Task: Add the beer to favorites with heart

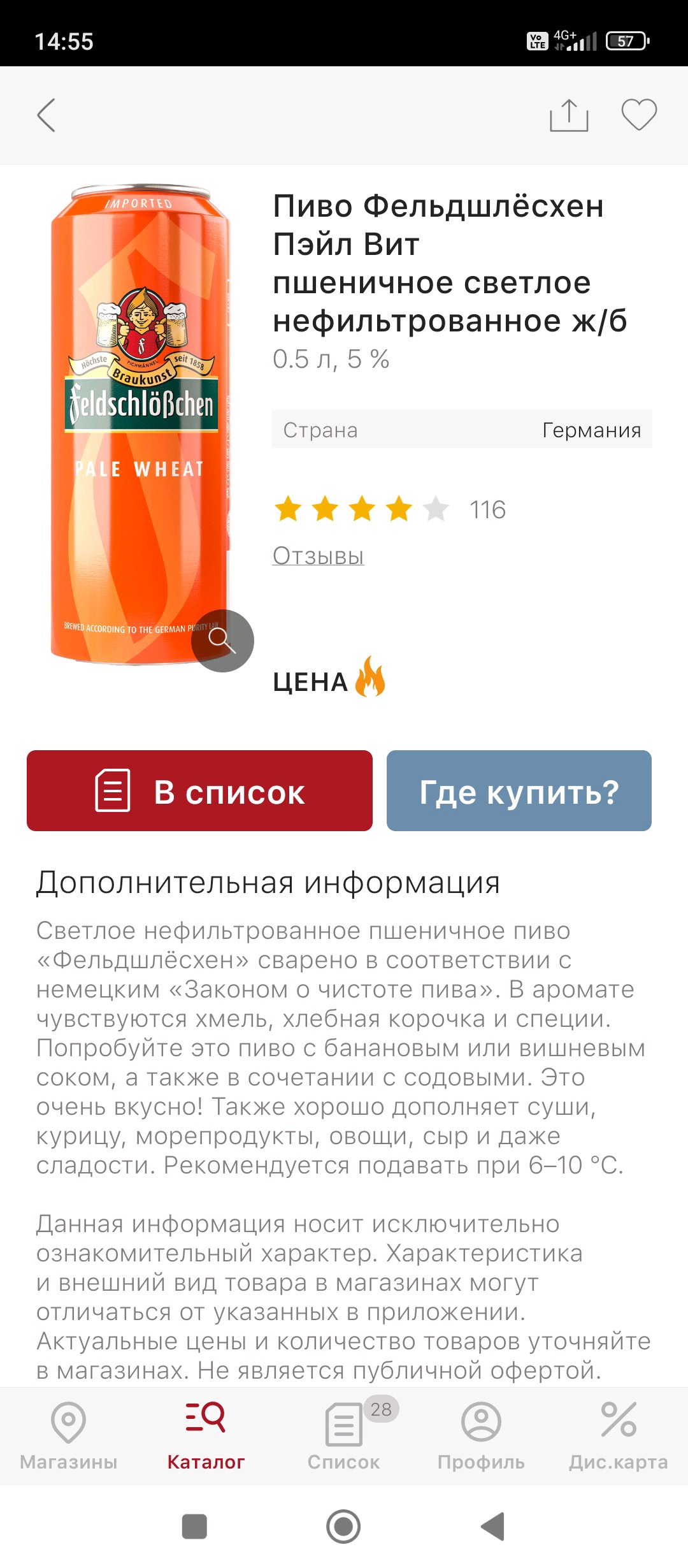Action: (x=639, y=115)
